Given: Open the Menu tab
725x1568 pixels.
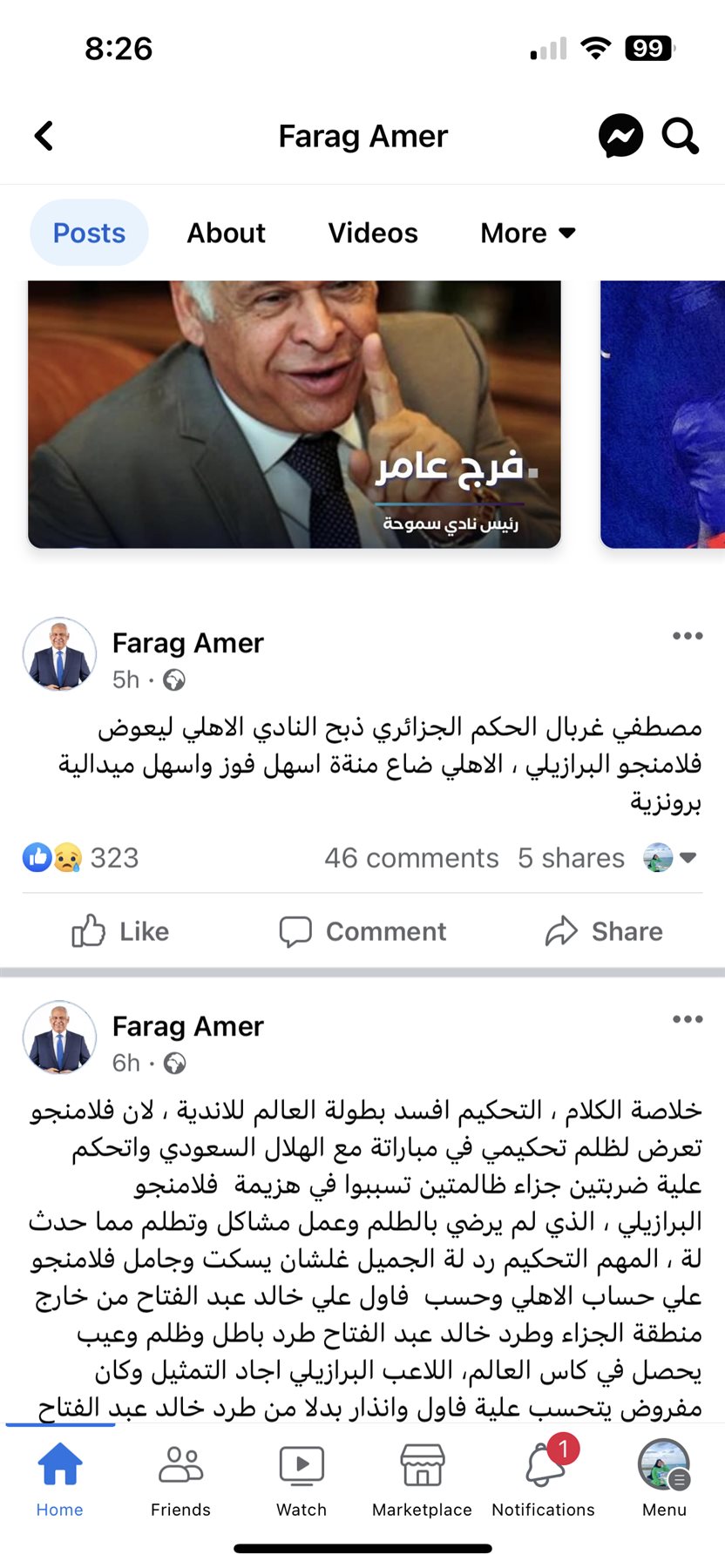Looking at the screenshot, I should [x=664, y=1479].
